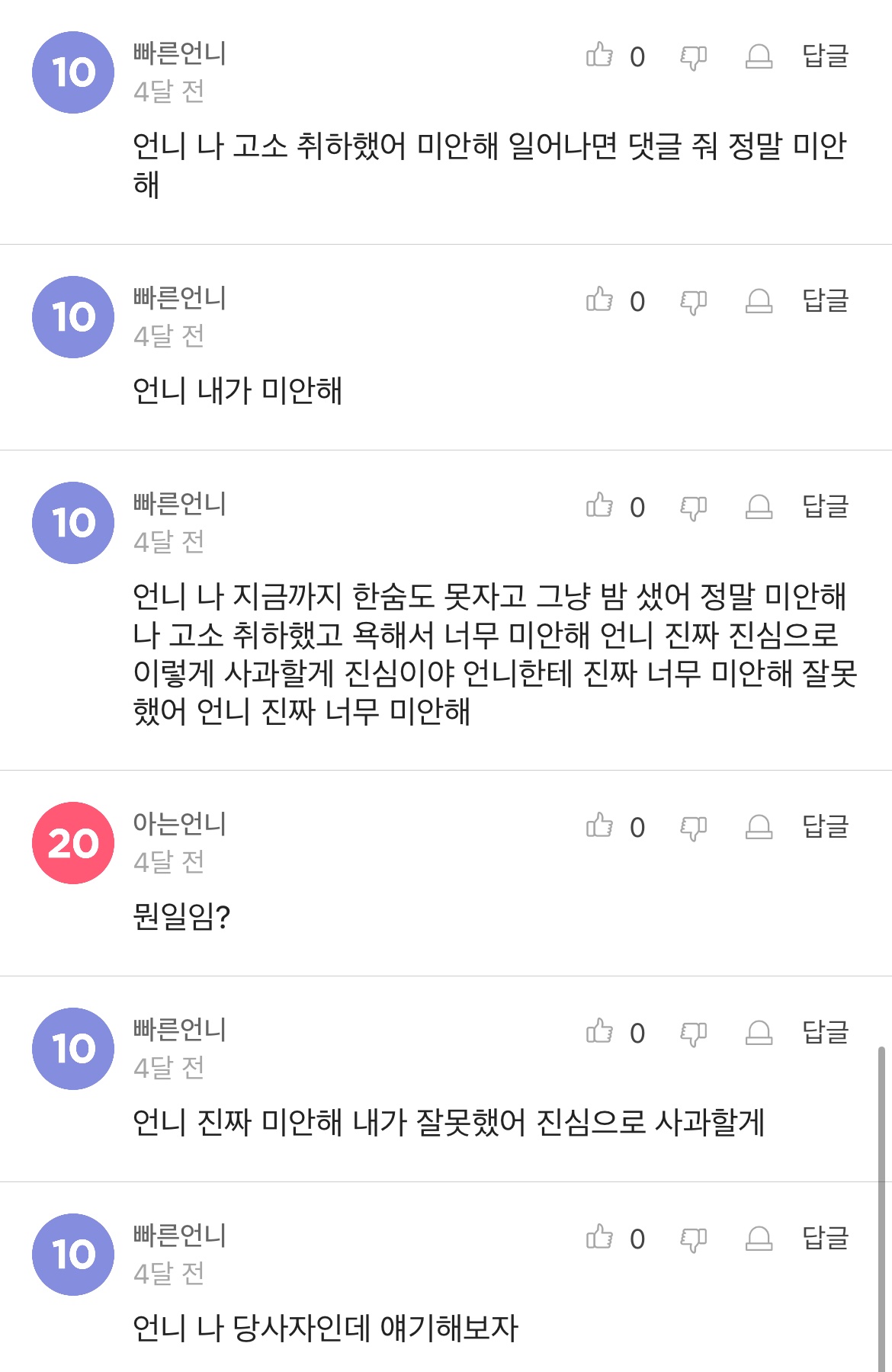Like the comment '언니 진짜 미안해 내가 잘못했어'

pos(600,1032)
